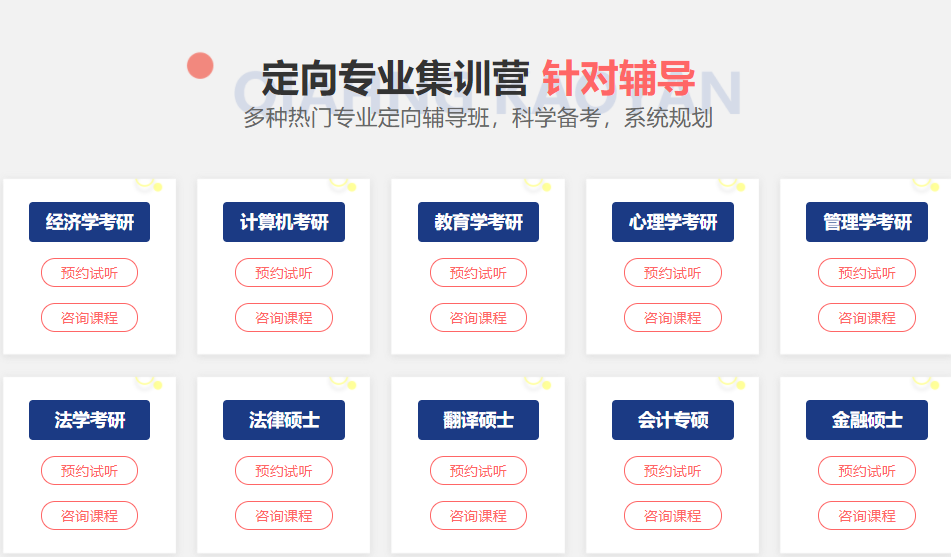Tap 预约试听 under 翻译硕士
The height and width of the screenshot is (557, 951).
point(478,470)
